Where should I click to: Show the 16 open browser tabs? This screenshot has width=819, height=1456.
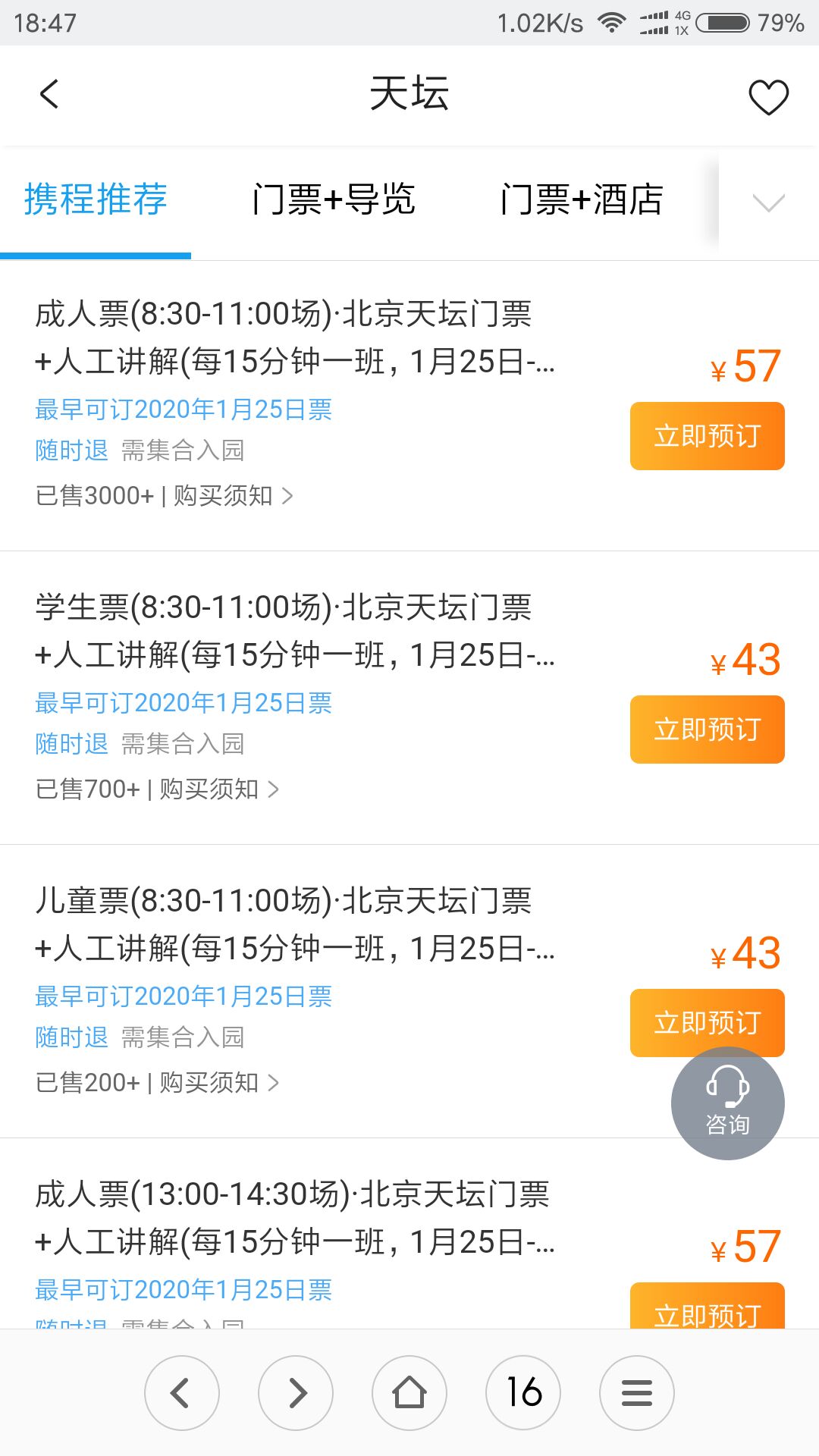coord(523,1393)
